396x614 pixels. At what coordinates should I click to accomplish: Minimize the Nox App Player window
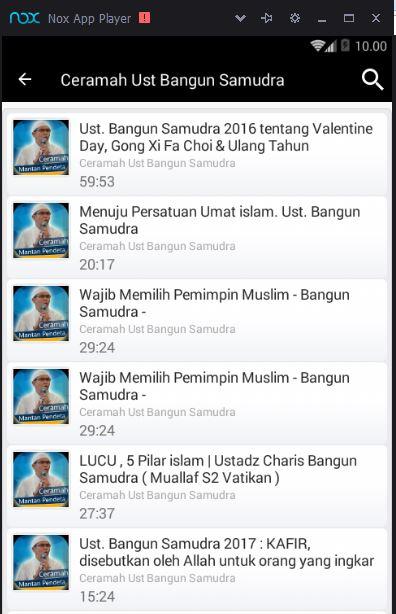point(322,19)
